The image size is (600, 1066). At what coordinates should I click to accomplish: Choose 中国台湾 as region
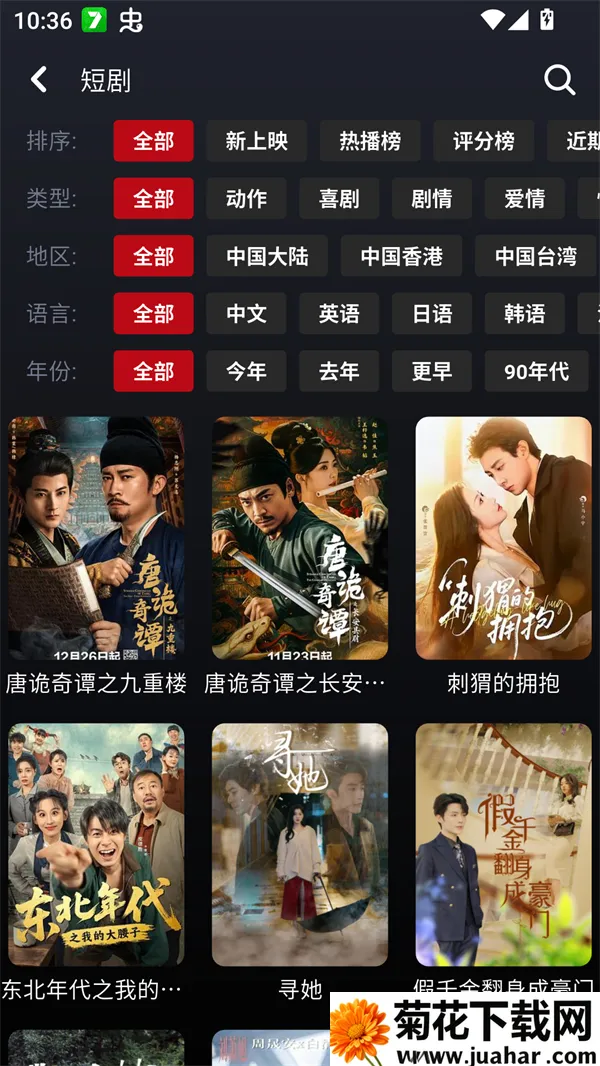(536, 256)
